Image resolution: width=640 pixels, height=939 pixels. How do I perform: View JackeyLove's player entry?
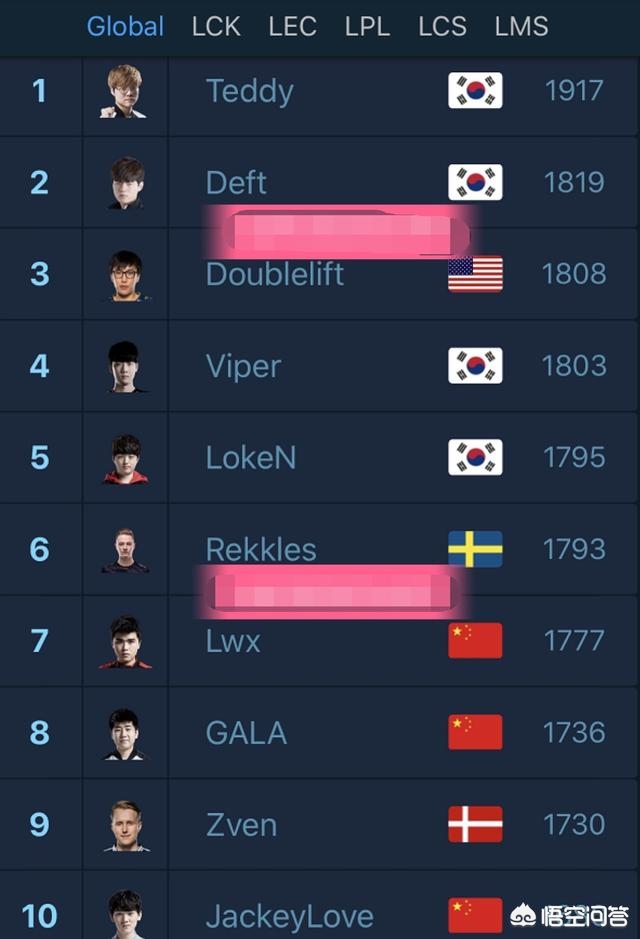(289, 915)
